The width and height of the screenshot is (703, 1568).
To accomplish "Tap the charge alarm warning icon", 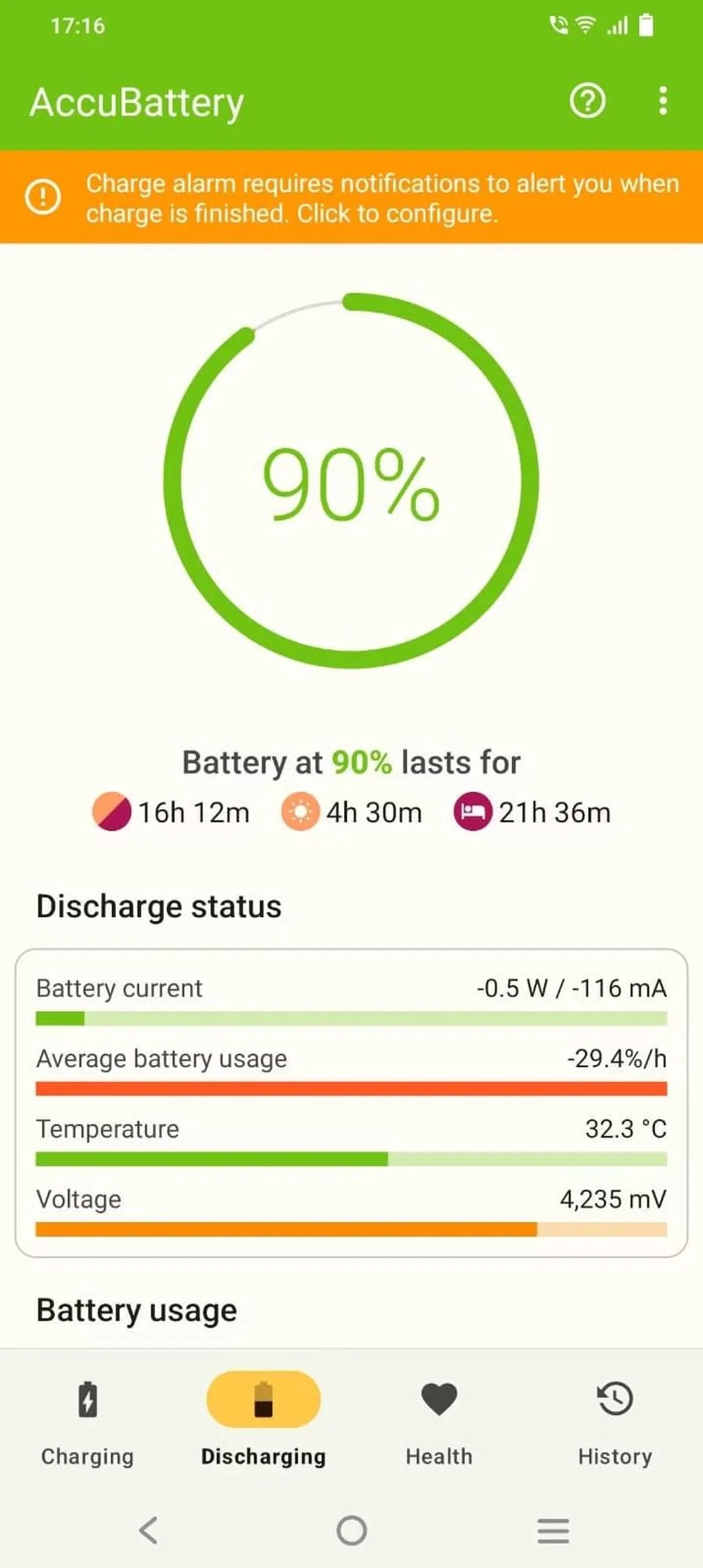I will point(43,198).
